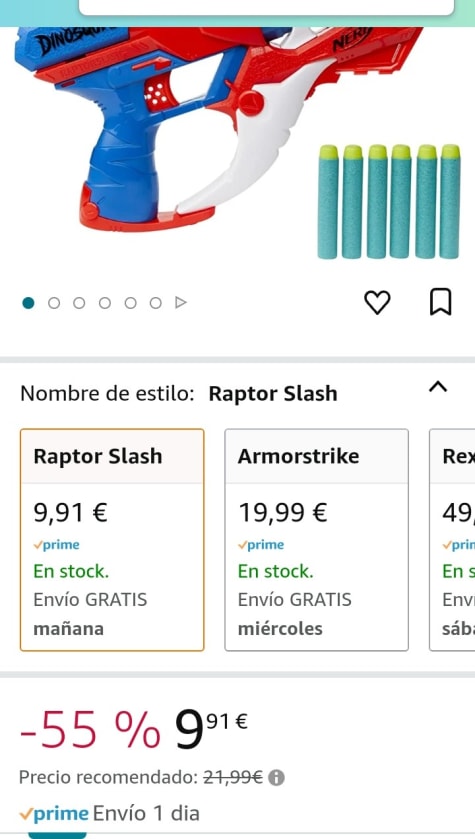Screen dimensions: 475x839
Task: Choose the Armorstrike style for 19,99 €
Action: click(x=317, y=540)
